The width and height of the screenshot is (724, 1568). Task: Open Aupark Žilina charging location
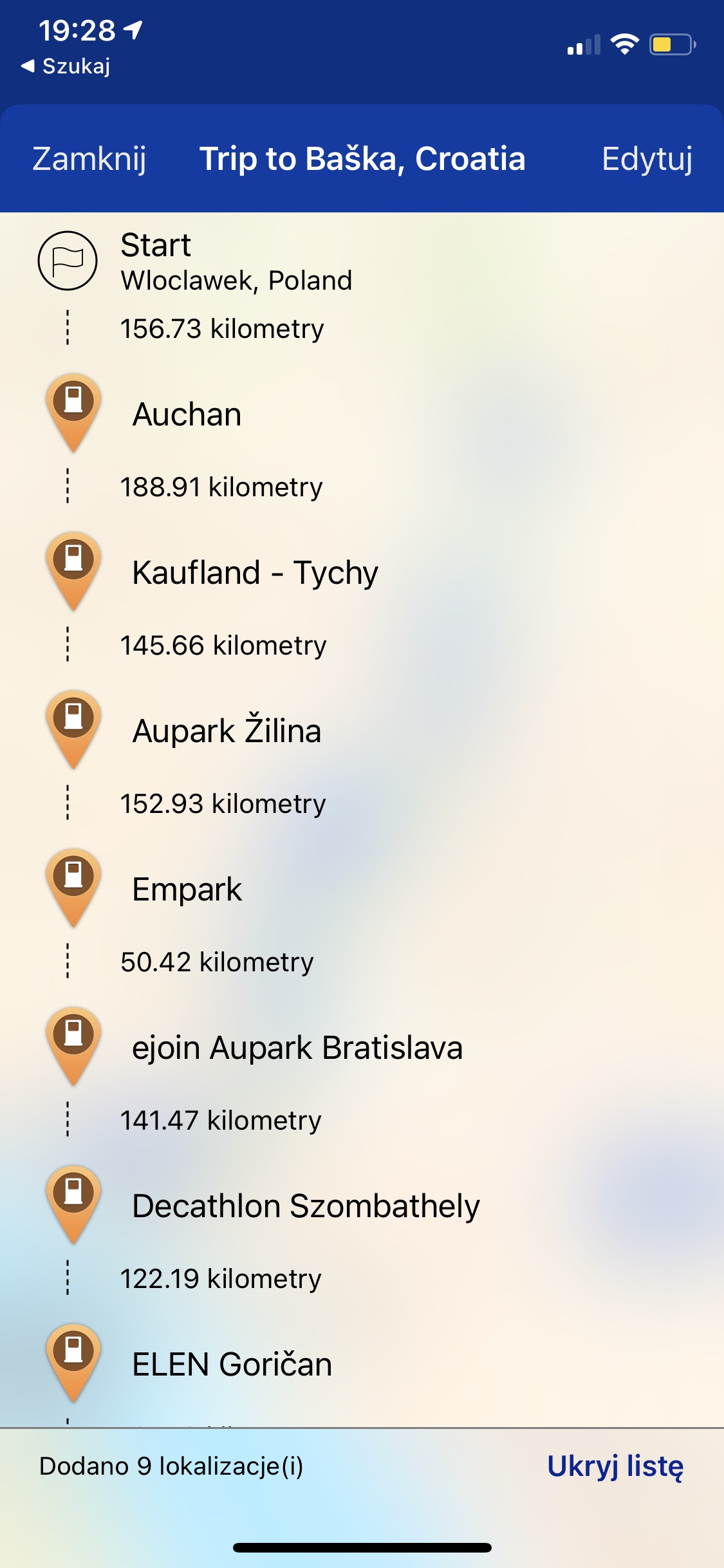[362, 731]
